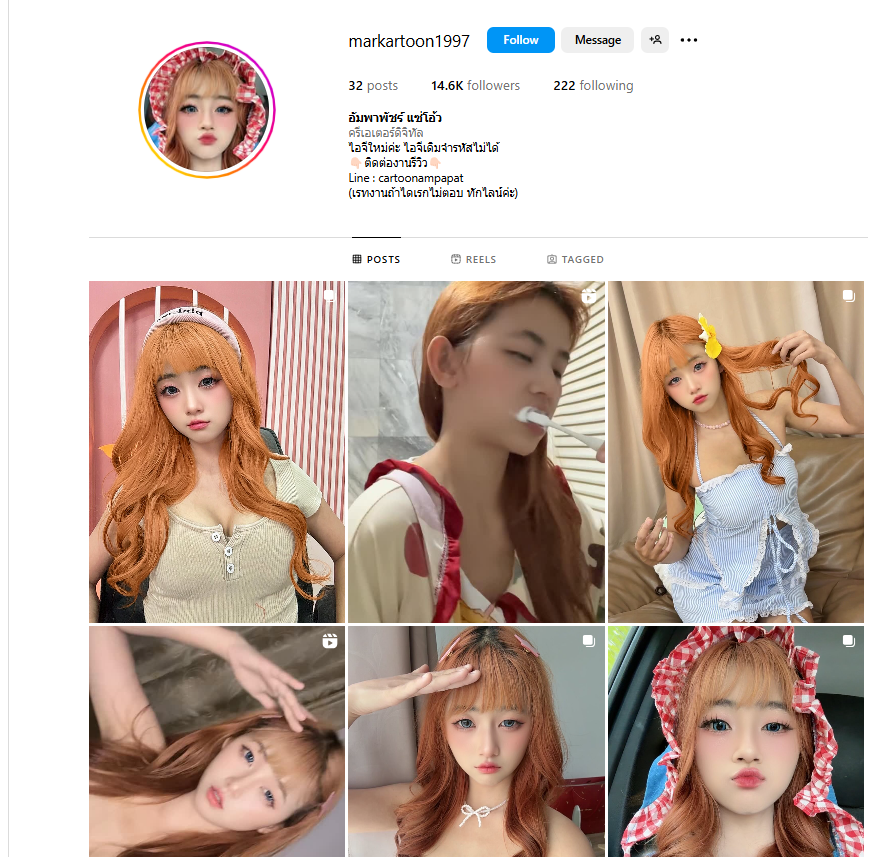Select the Posts tab
The image size is (890, 857).
click(x=376, y=259)
